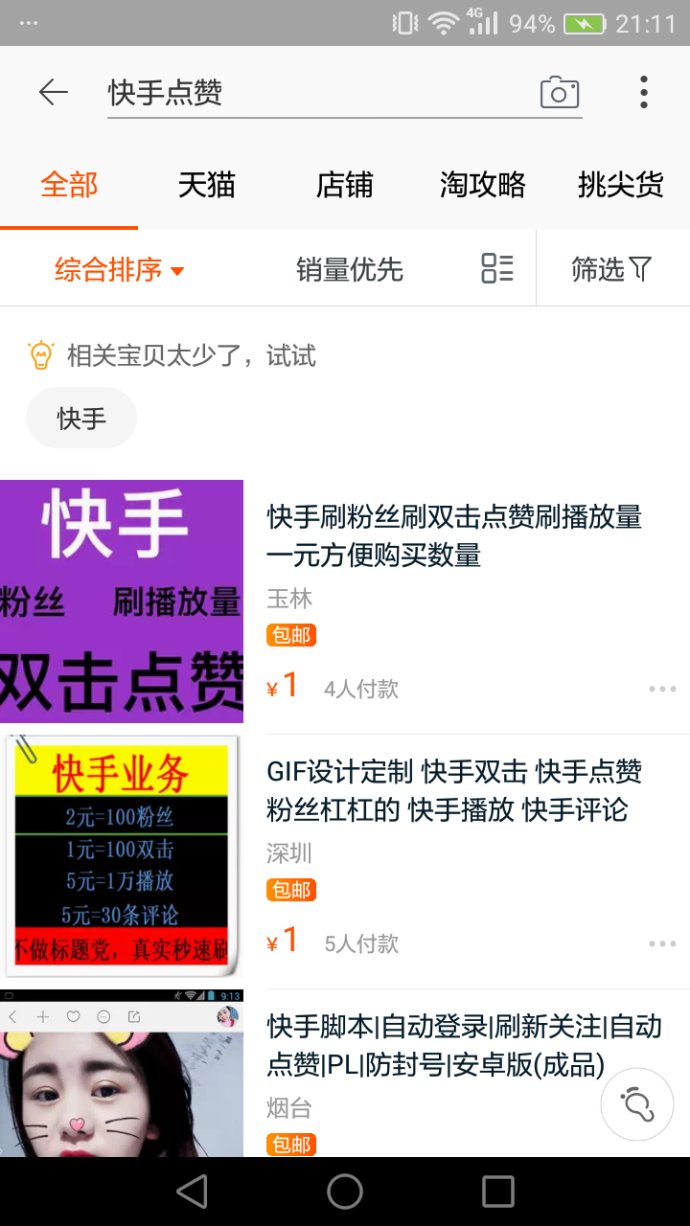Tap the system home button
Image resolution: width=690 pixels, height=1226 pixels.
345,1191
